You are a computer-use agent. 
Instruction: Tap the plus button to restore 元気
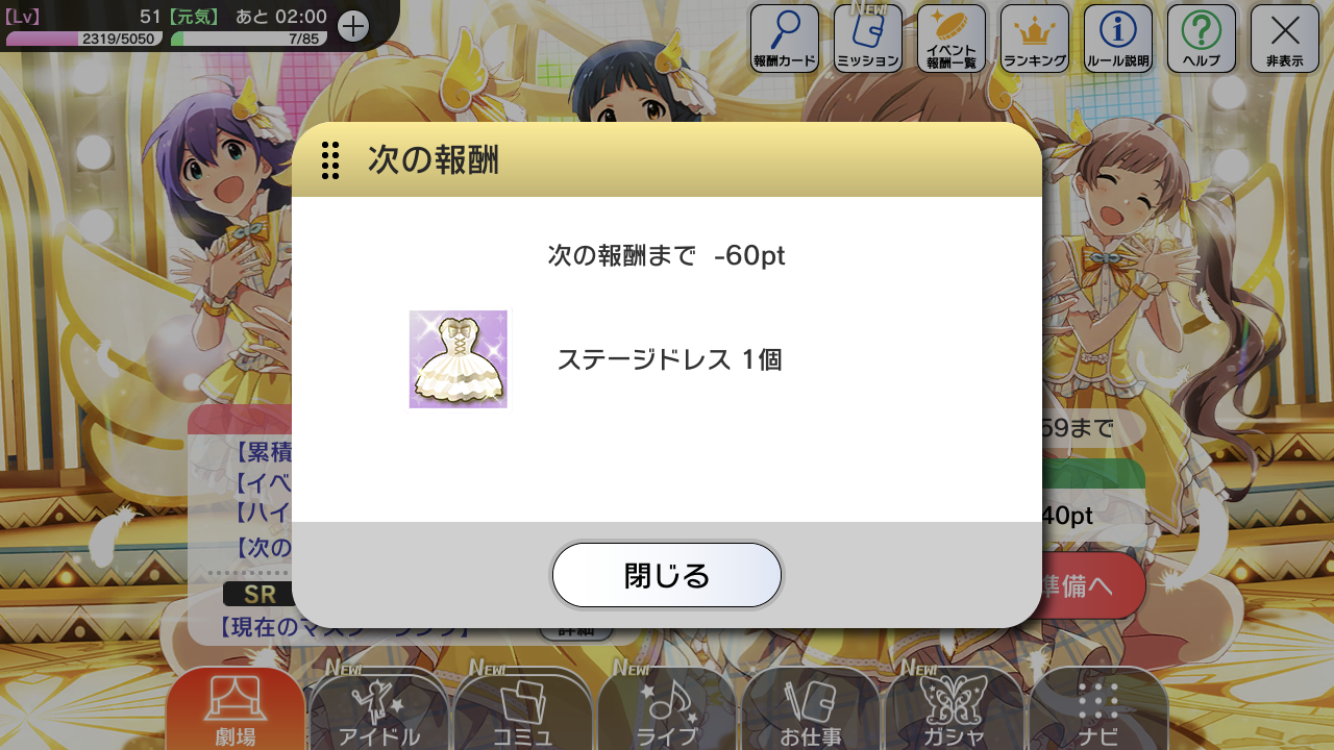pos(353,26)
